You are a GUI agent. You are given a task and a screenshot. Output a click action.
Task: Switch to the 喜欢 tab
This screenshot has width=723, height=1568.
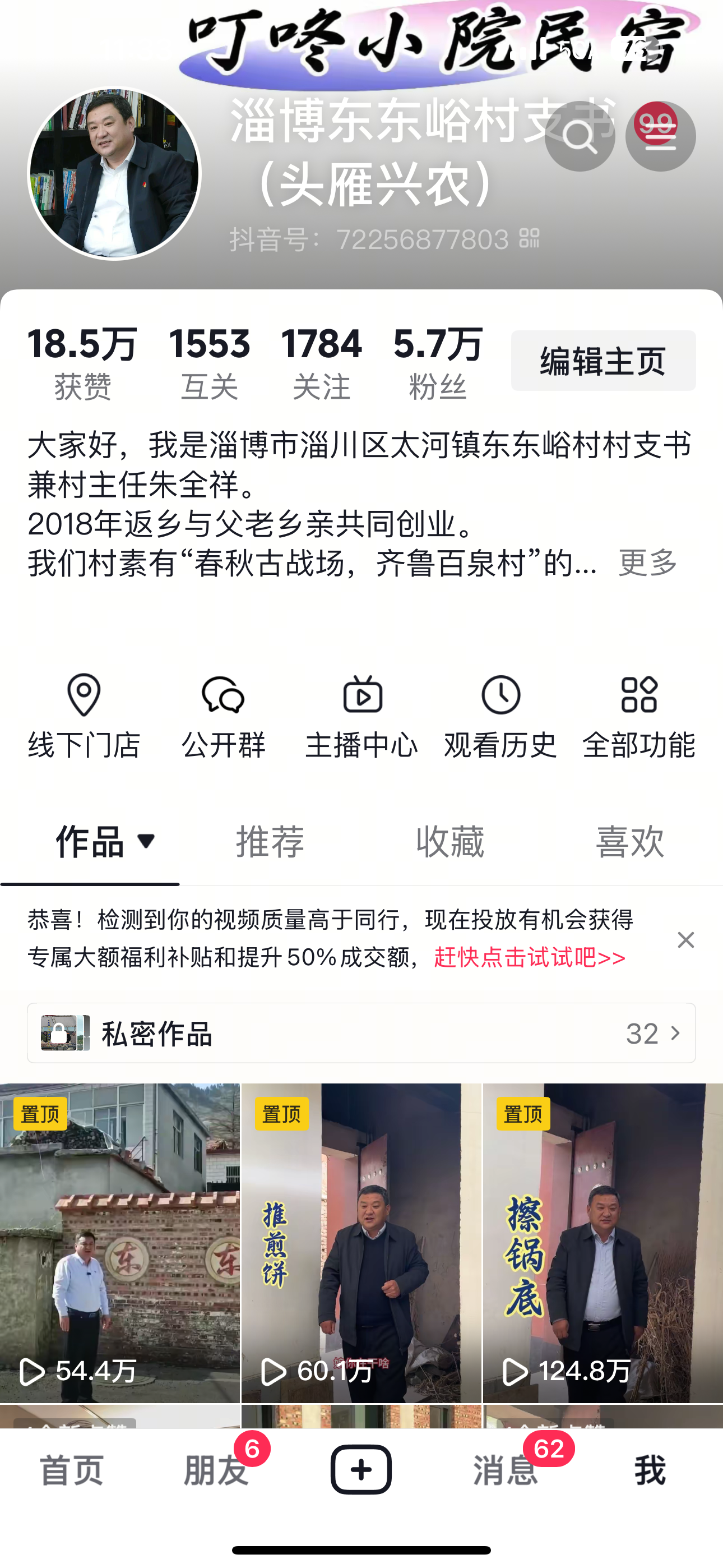coord(629,841)
